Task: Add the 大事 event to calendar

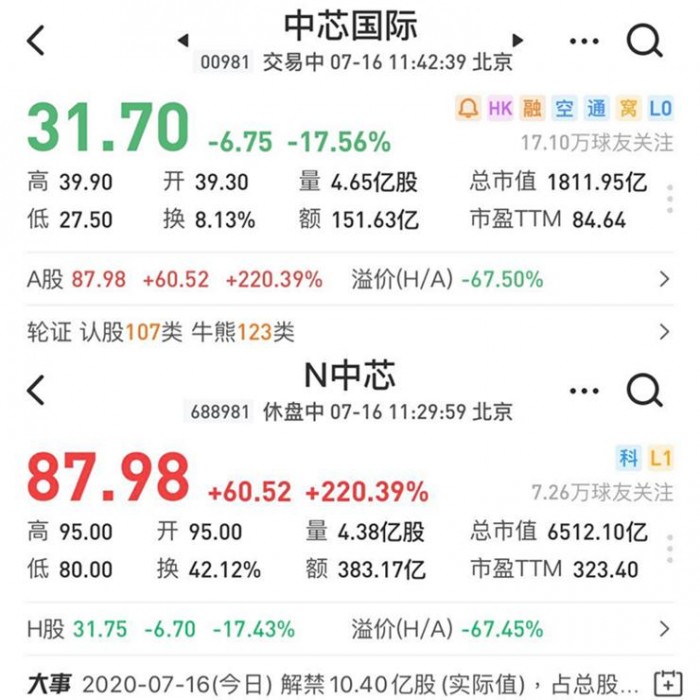Action: [x=667, y=684]
